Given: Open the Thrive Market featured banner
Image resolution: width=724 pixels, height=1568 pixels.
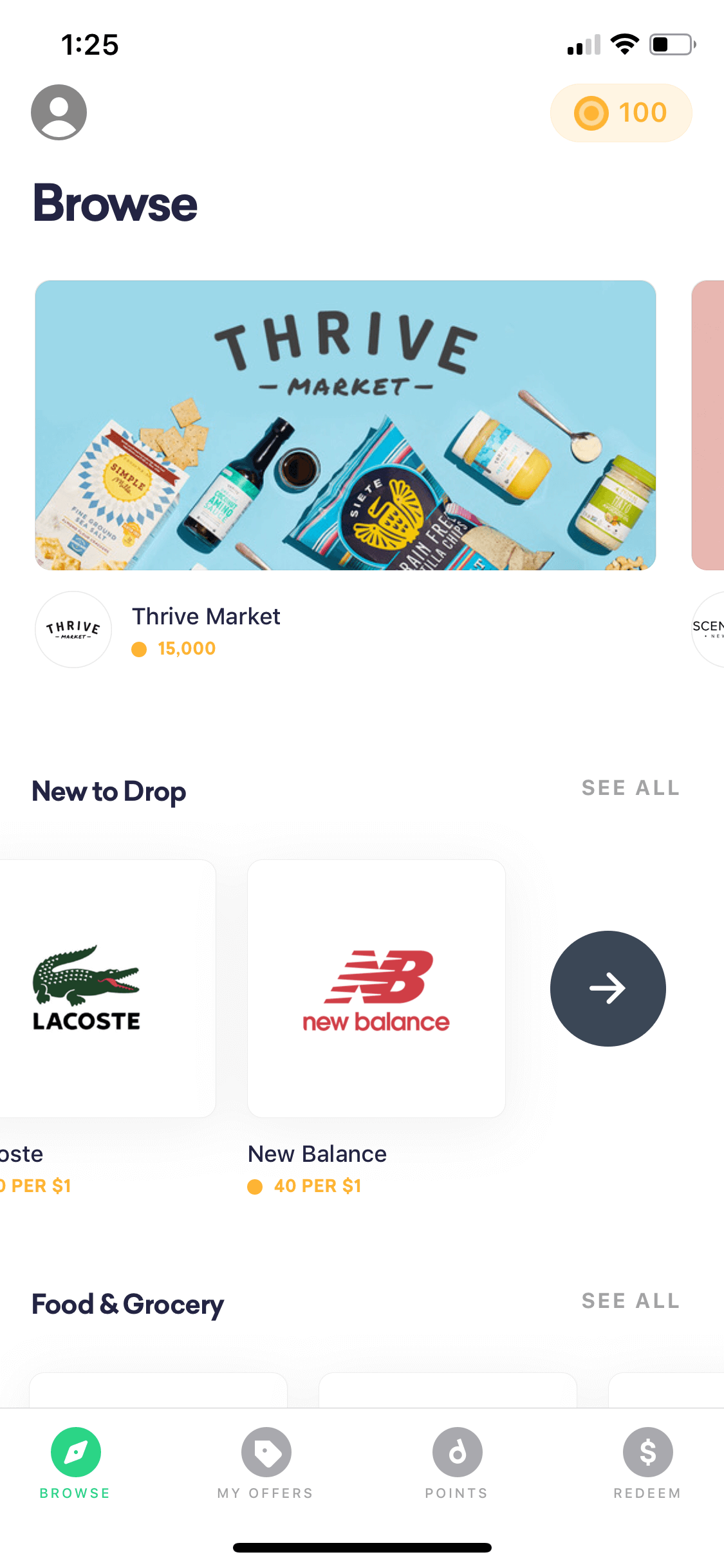Looking at the screenshot, I should (x=346, y=425).
